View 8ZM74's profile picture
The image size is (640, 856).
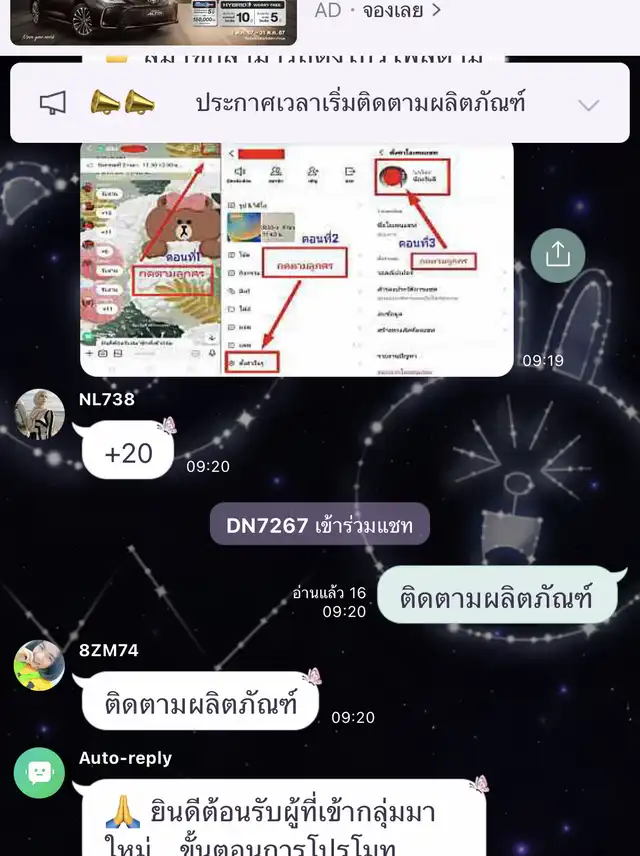point(39,665)
